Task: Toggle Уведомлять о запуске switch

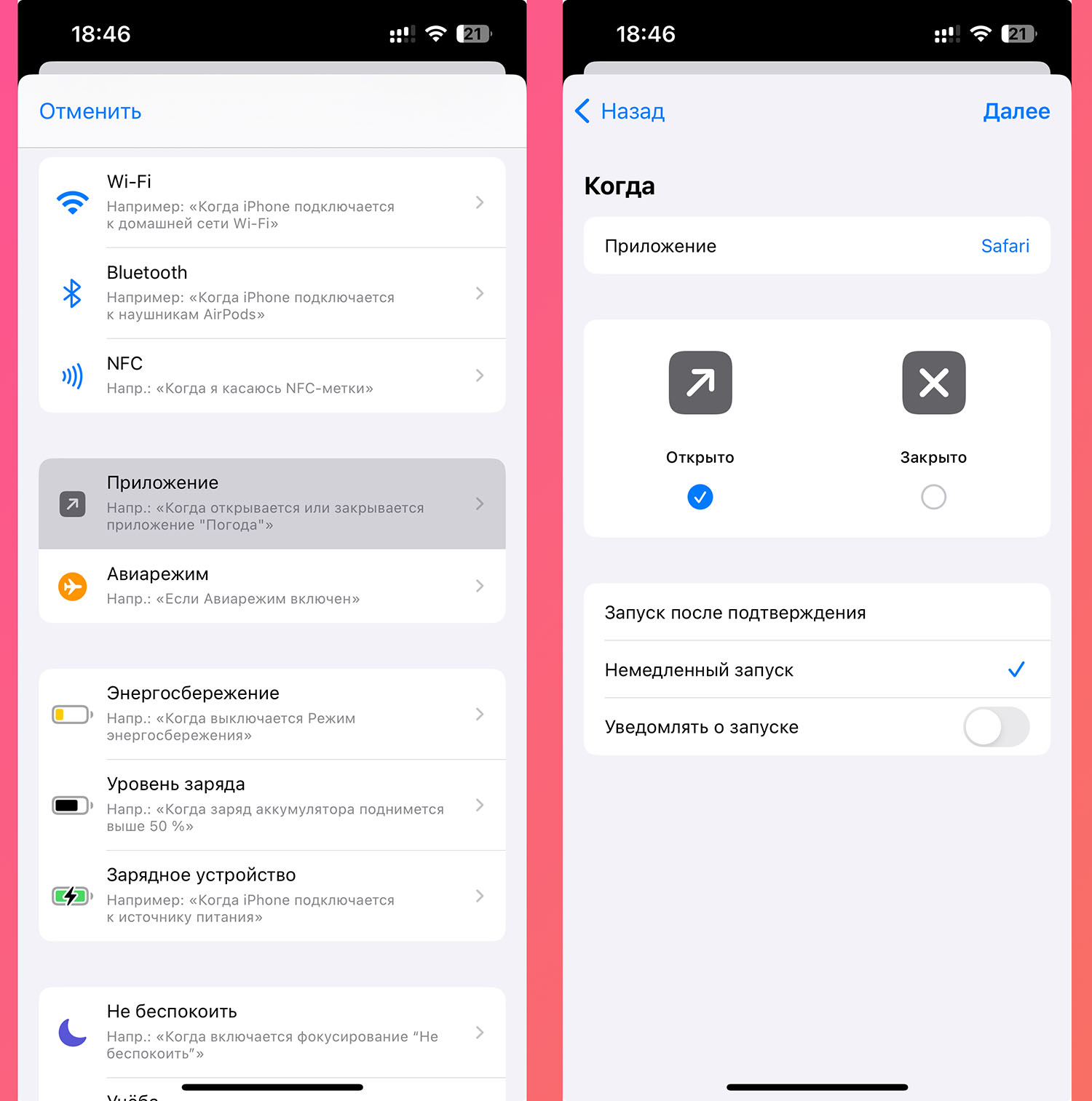Action: [x=995, y=727]
